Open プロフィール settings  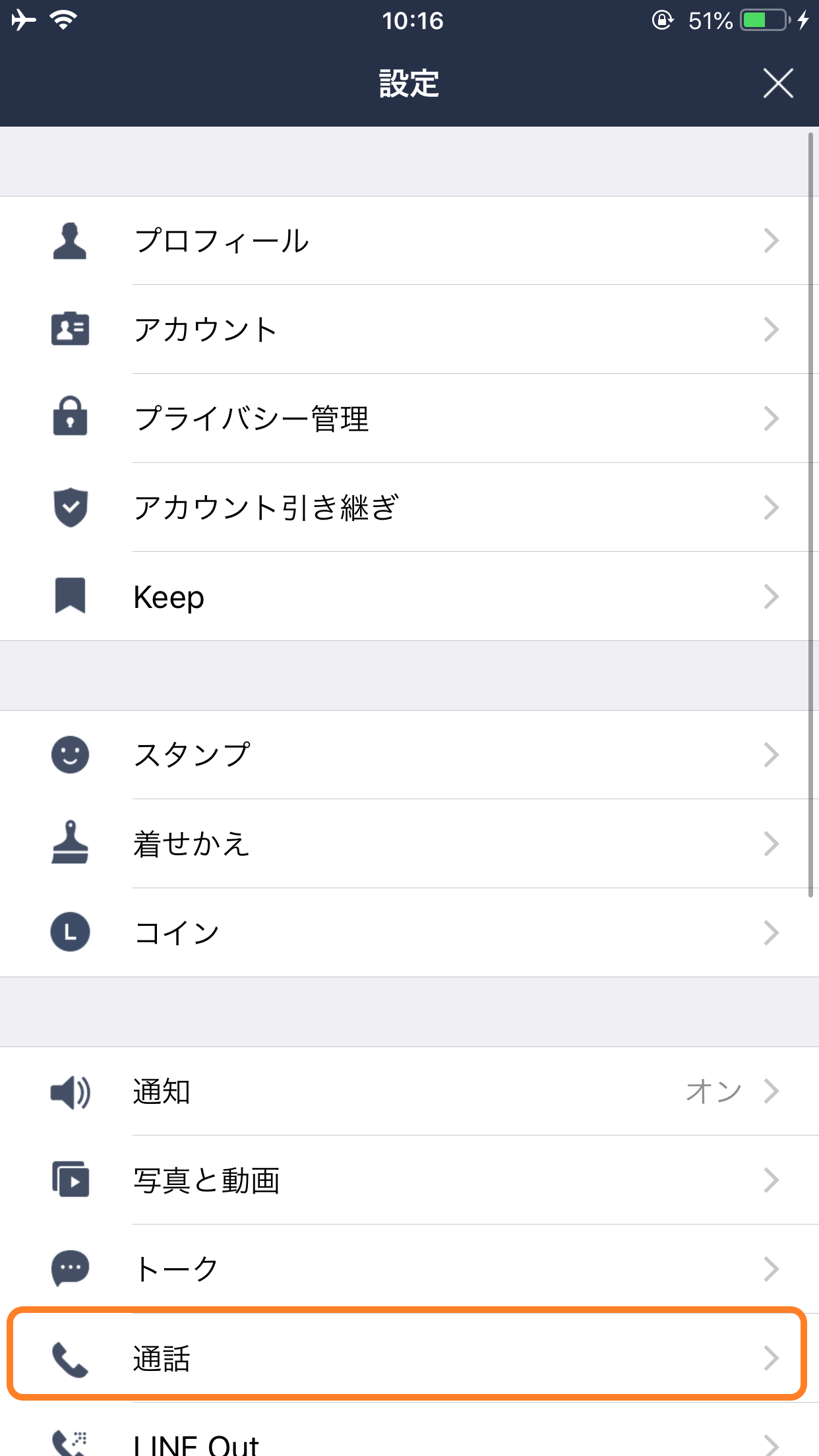409,241
